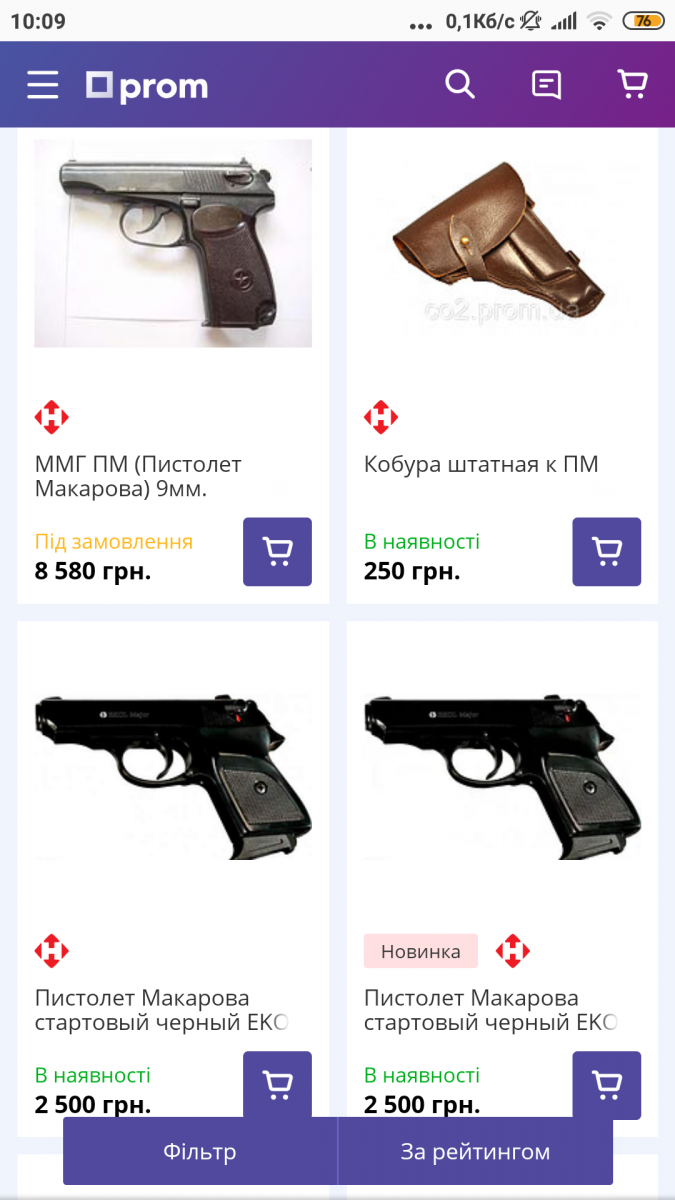Viewport: 675px width, 1200px height.
Task: Open the shopping cart in header
Action: pos(632,85)
